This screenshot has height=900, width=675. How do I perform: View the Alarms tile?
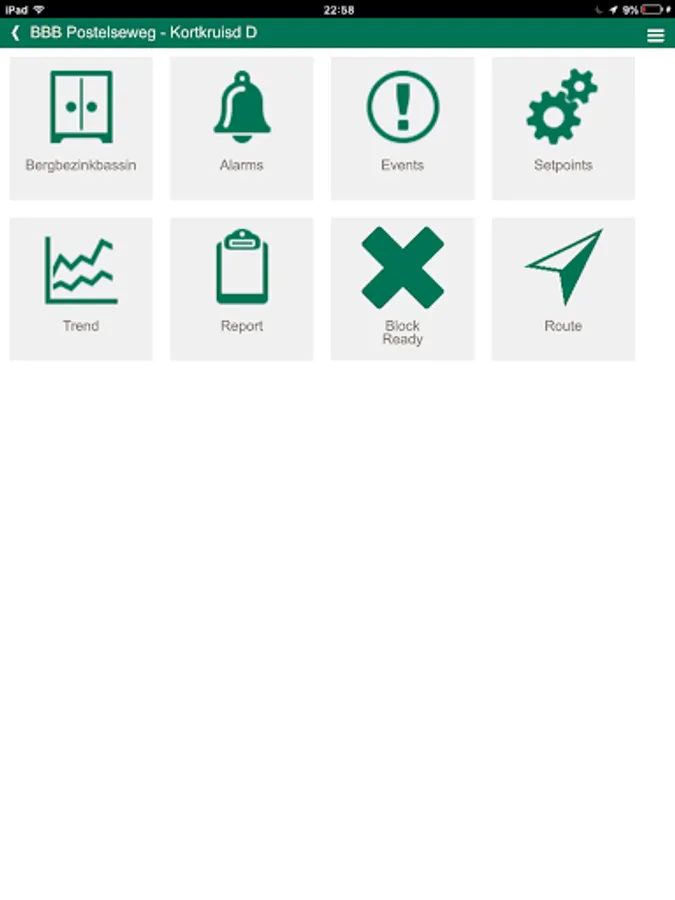pyautogui.click(x=242, y=129)
